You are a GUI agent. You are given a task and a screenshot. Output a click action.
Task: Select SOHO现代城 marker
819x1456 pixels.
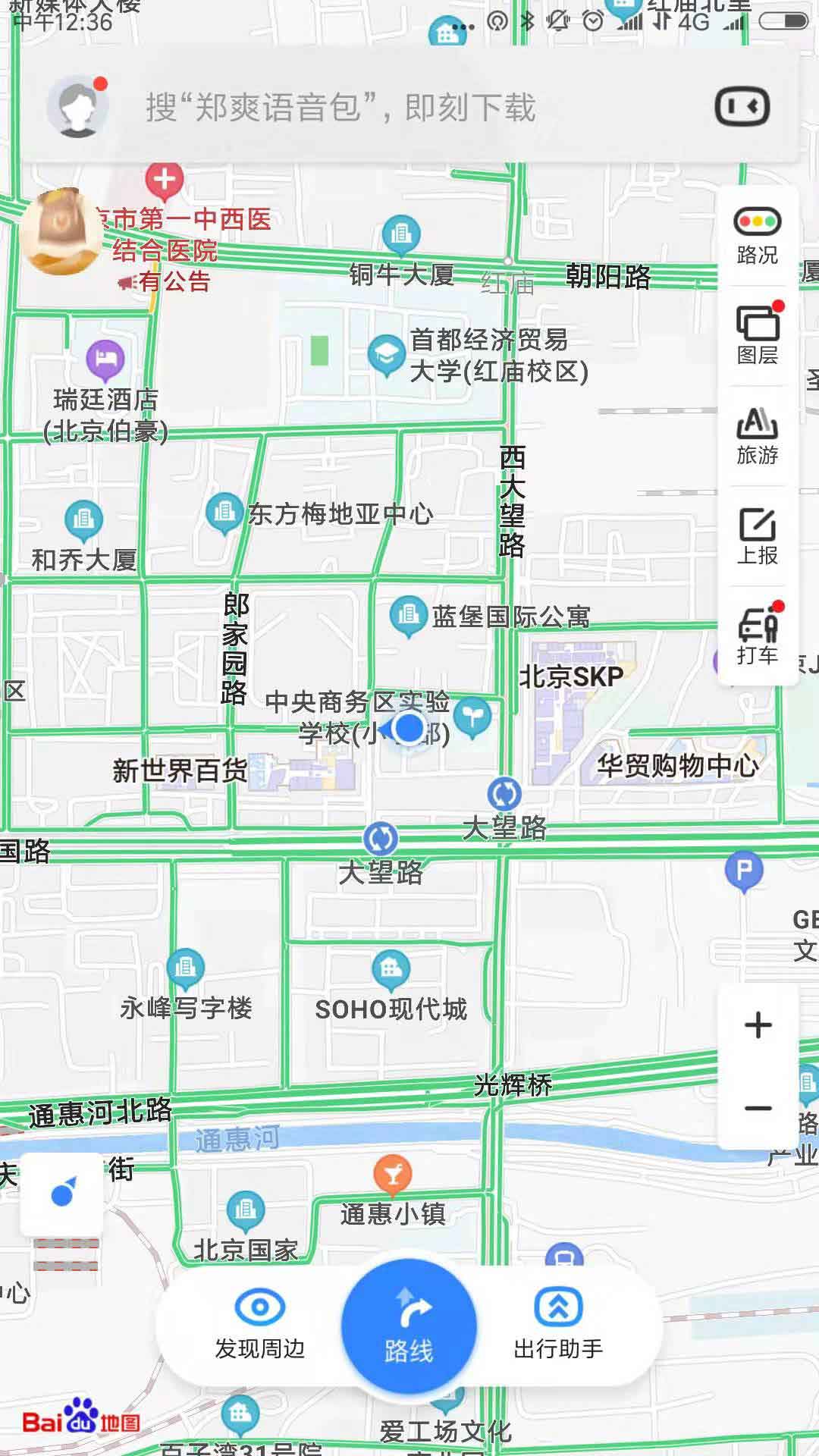tap(391, 969)
